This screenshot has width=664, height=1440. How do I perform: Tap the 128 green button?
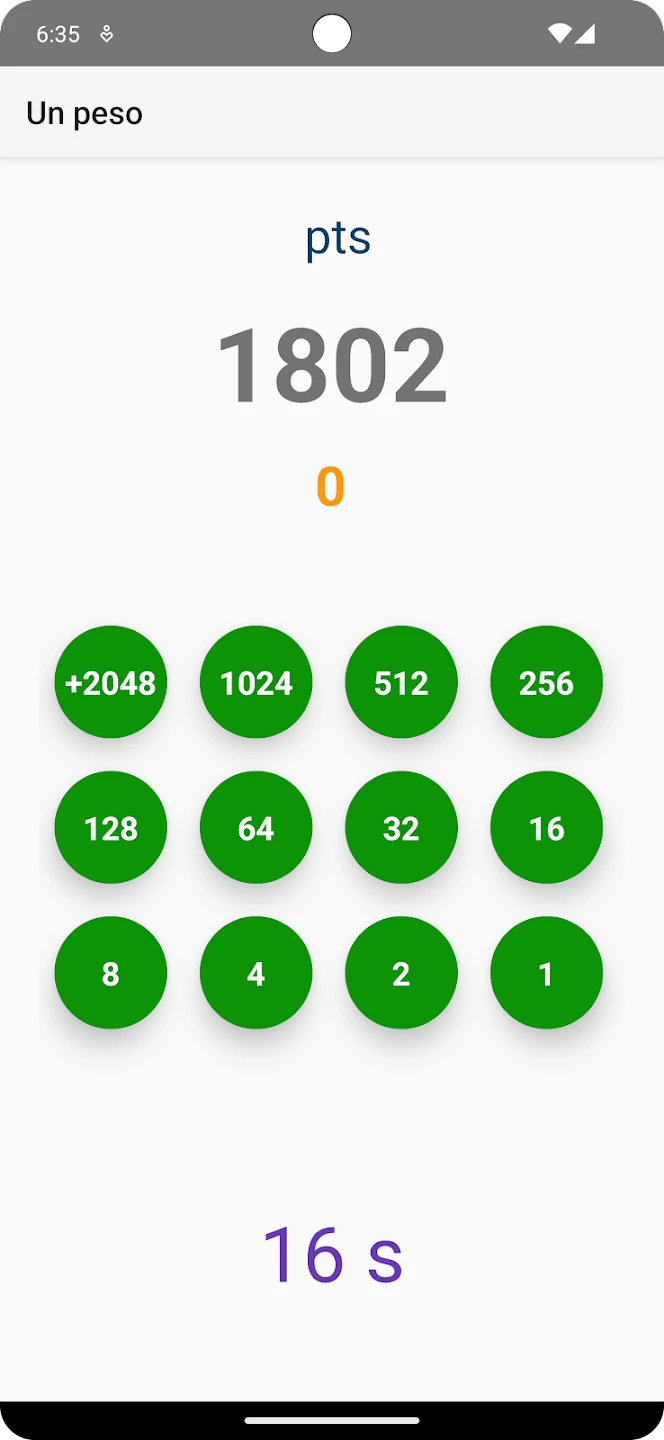point(111,827)
